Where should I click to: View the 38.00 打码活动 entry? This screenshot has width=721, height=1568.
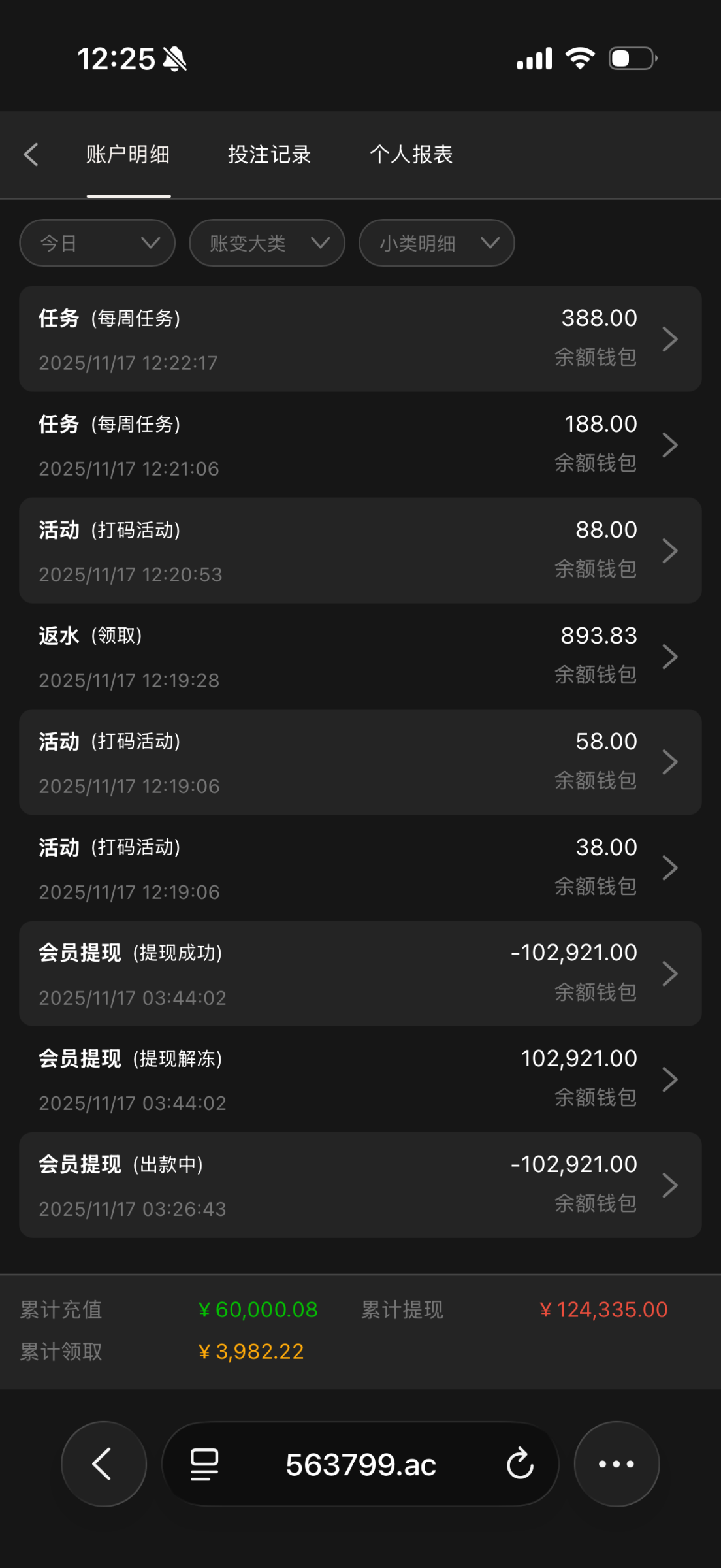coord(360,868)
